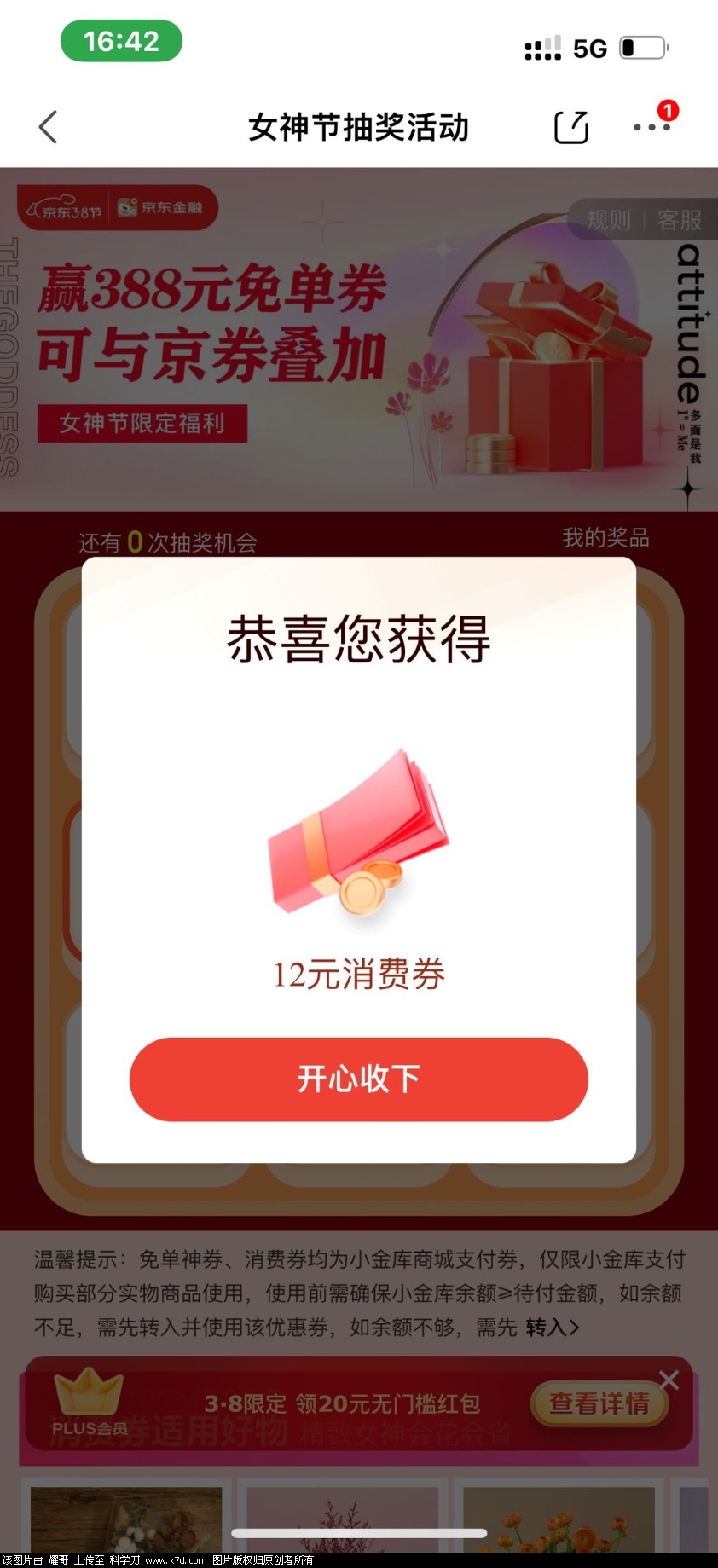
Task: View 我的奖品 list
Action: pos(605,538)
